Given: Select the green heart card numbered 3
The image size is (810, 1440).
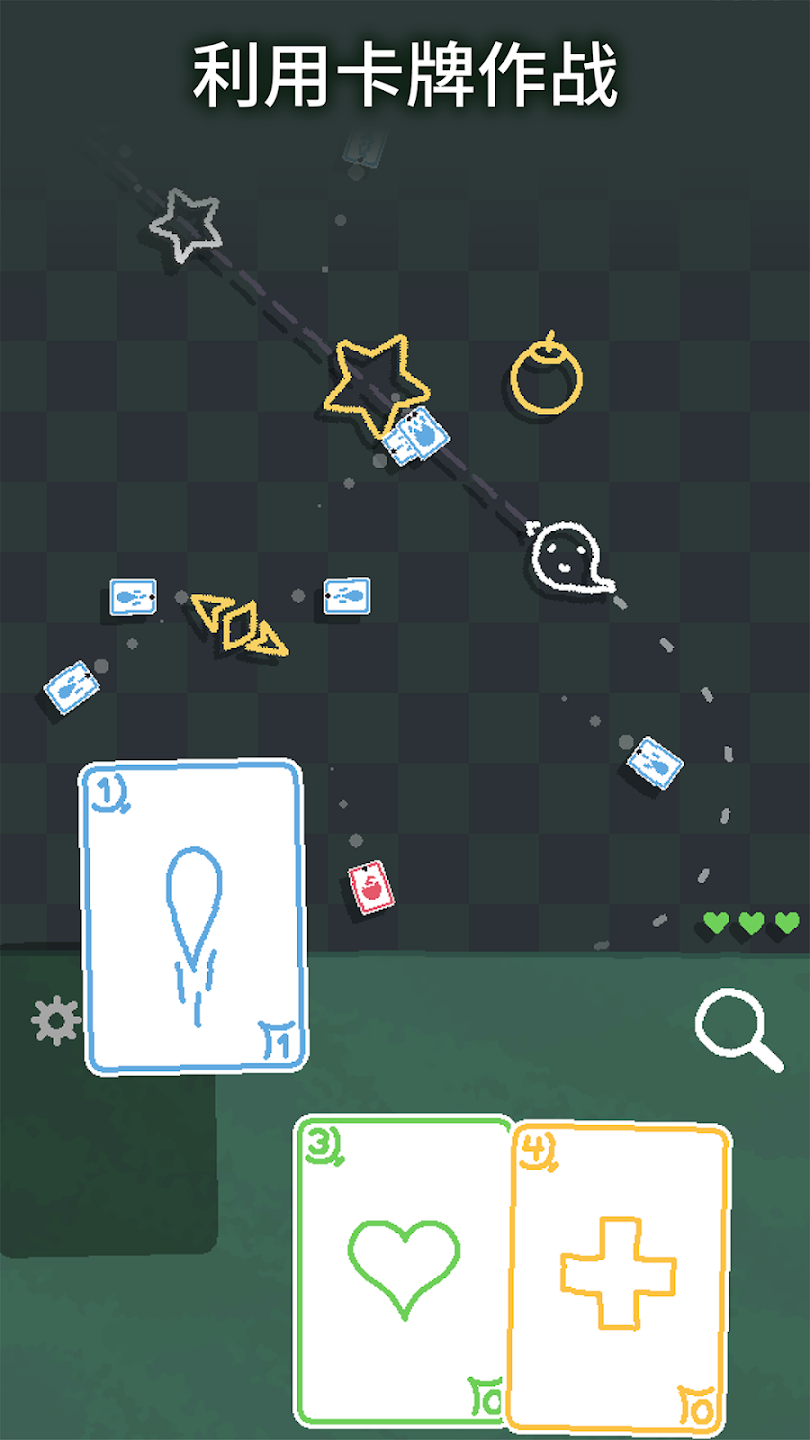Looking at the screenshot, I should coord(403,1268).
